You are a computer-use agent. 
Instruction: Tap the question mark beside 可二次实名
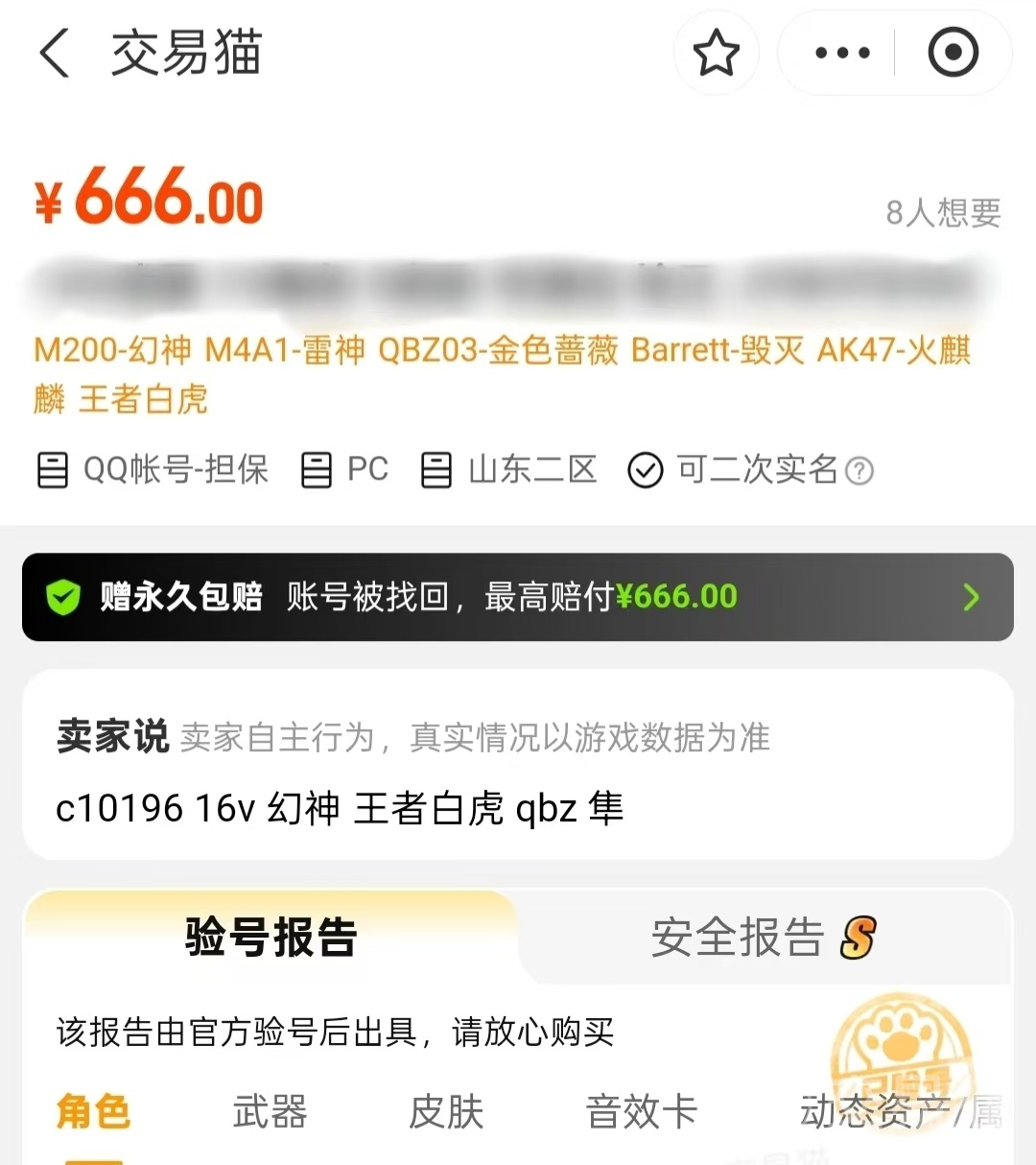(860, 471)
